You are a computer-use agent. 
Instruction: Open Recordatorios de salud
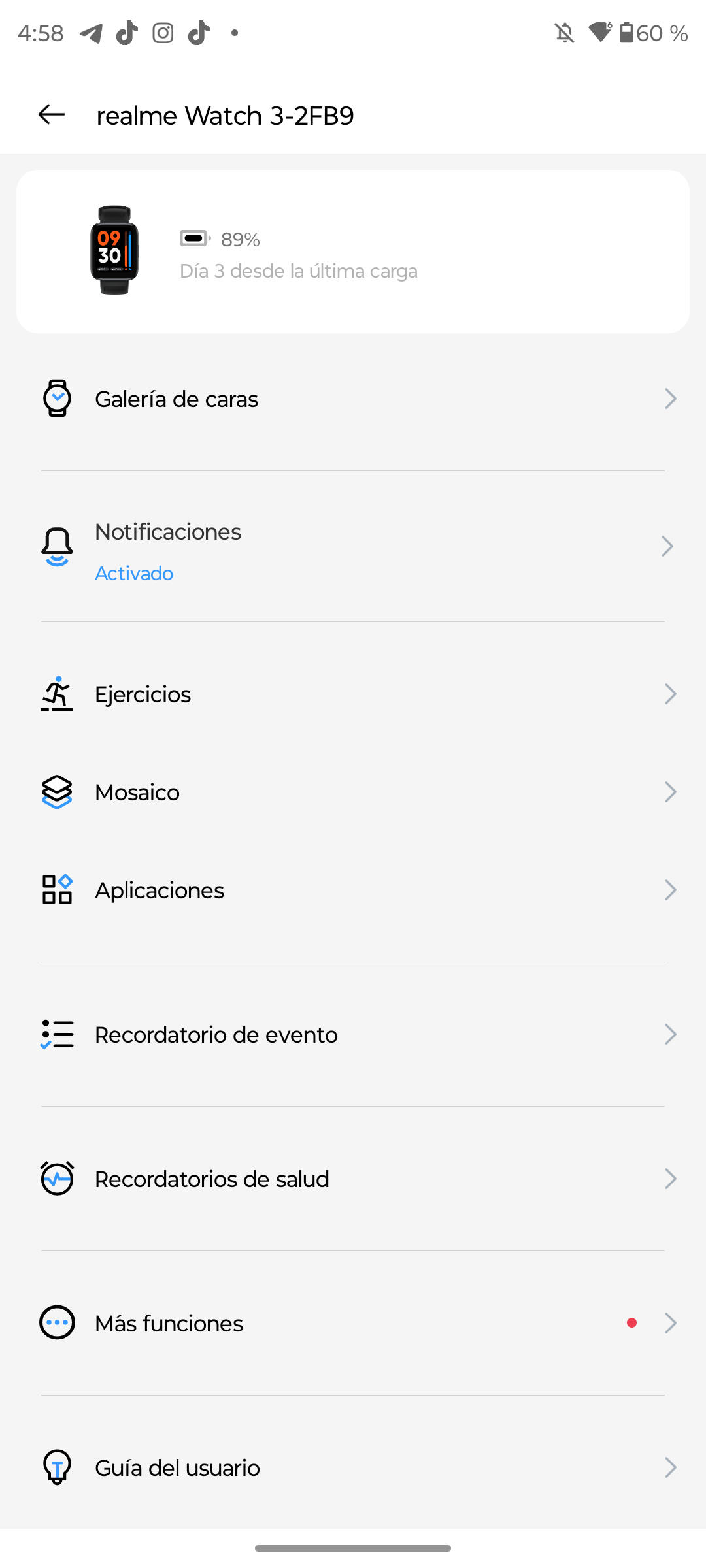[353, 1179]
